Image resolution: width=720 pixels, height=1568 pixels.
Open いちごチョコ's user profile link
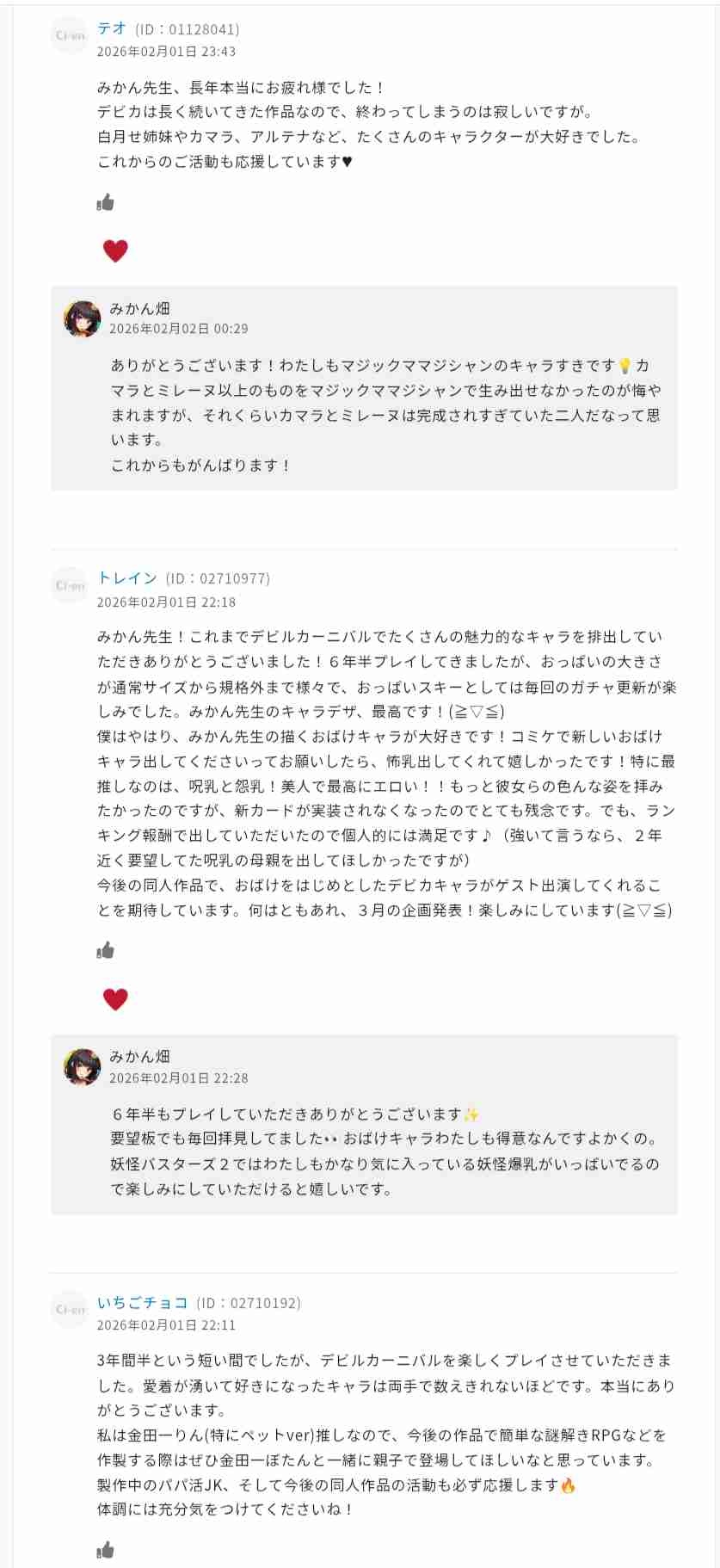point(143,1302)
